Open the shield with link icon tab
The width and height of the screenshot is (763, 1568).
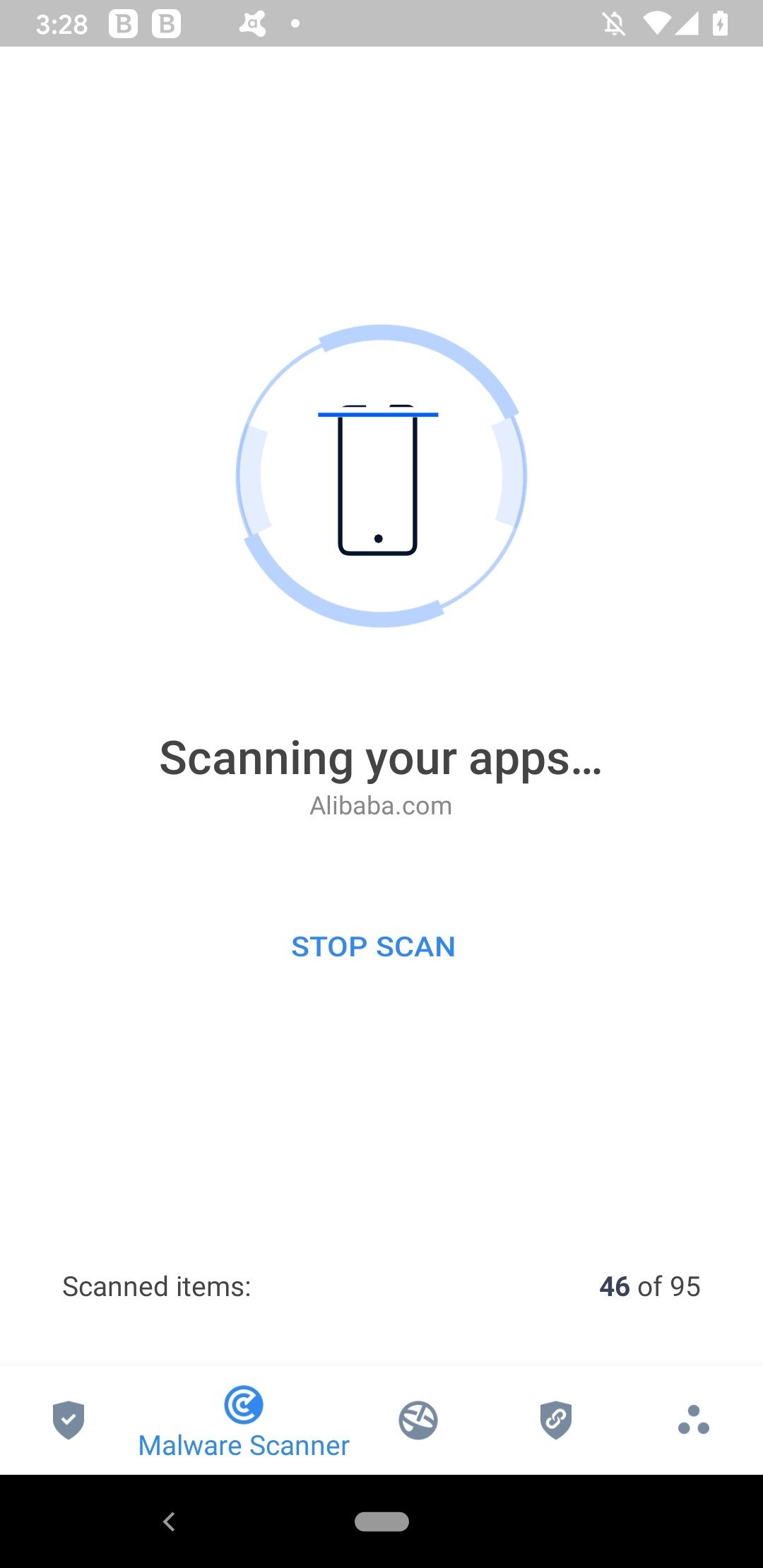[556, 1420]
